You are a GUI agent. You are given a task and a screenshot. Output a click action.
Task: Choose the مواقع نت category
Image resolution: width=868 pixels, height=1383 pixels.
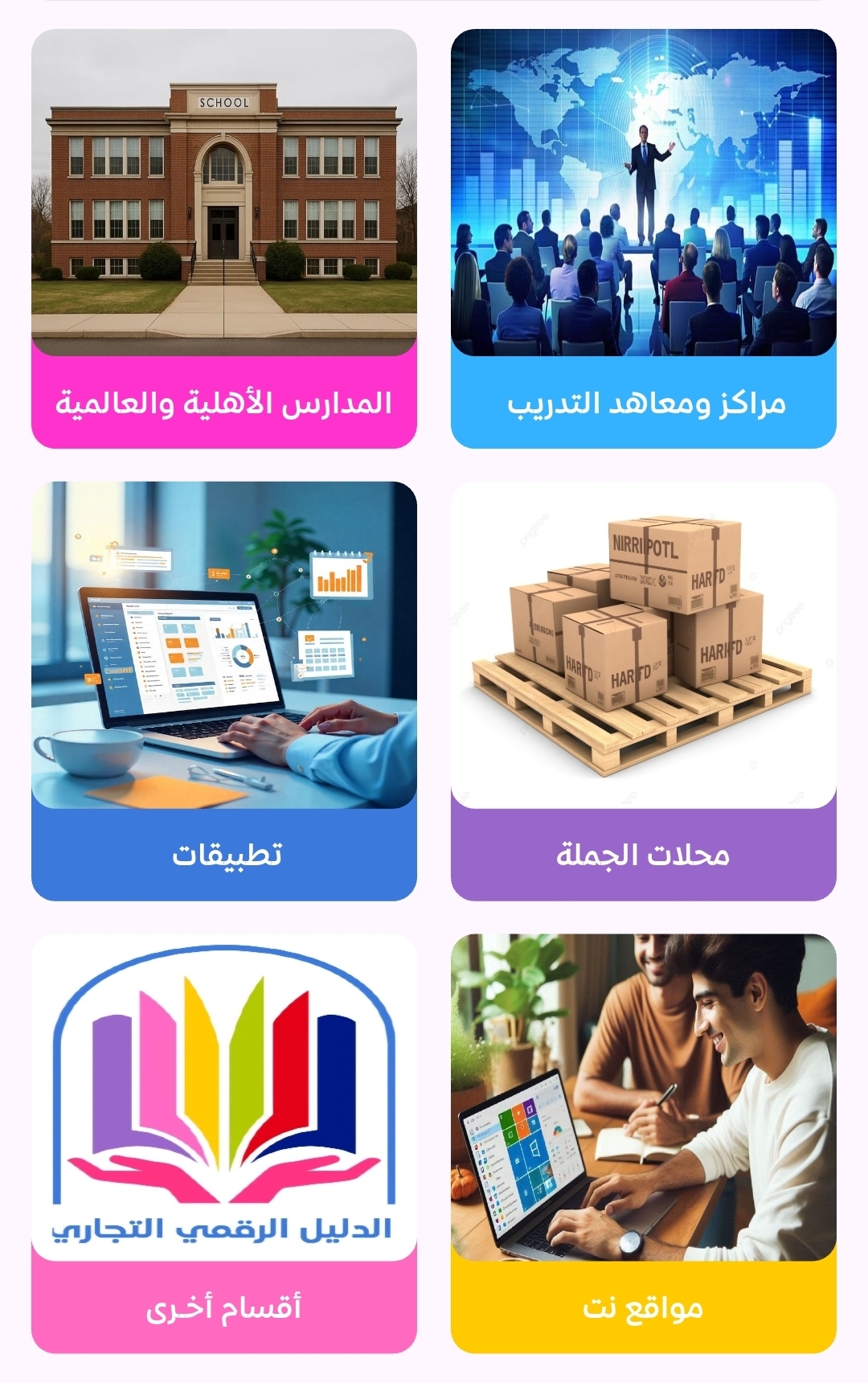click(643, 1143)
